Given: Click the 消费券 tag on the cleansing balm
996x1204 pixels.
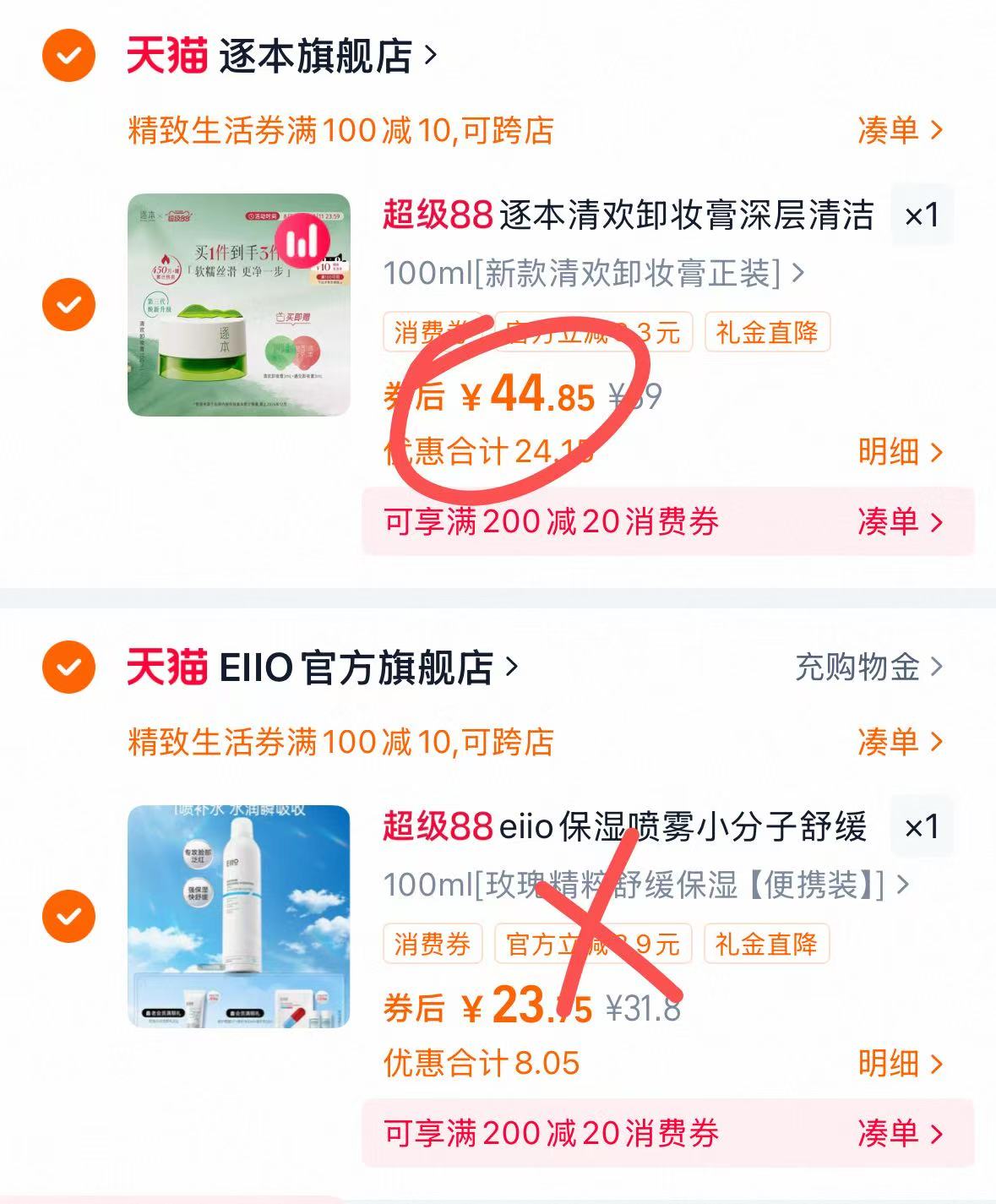Looking at the screenshot, I should tap(432, 332).
